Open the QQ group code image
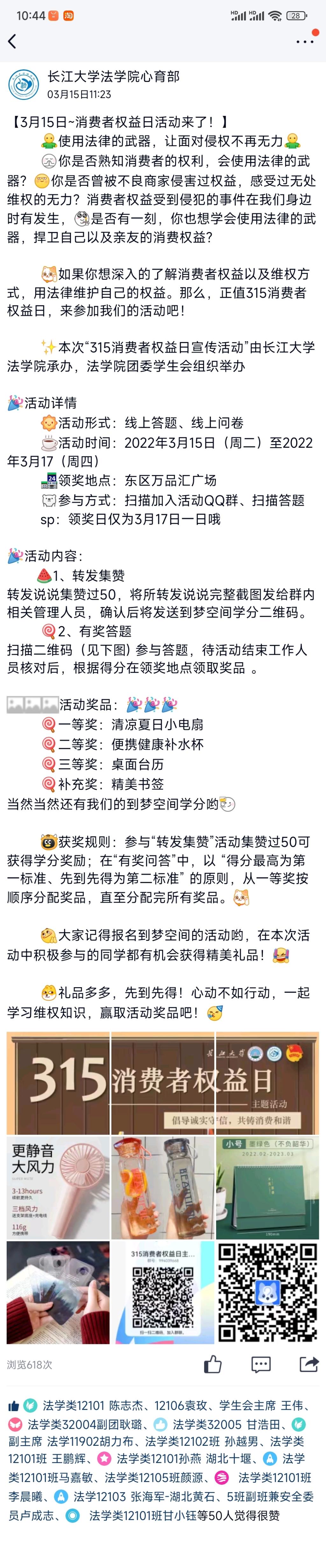Image resolution: width=326 pixels, height=1568 pixels. [163, 1292]
